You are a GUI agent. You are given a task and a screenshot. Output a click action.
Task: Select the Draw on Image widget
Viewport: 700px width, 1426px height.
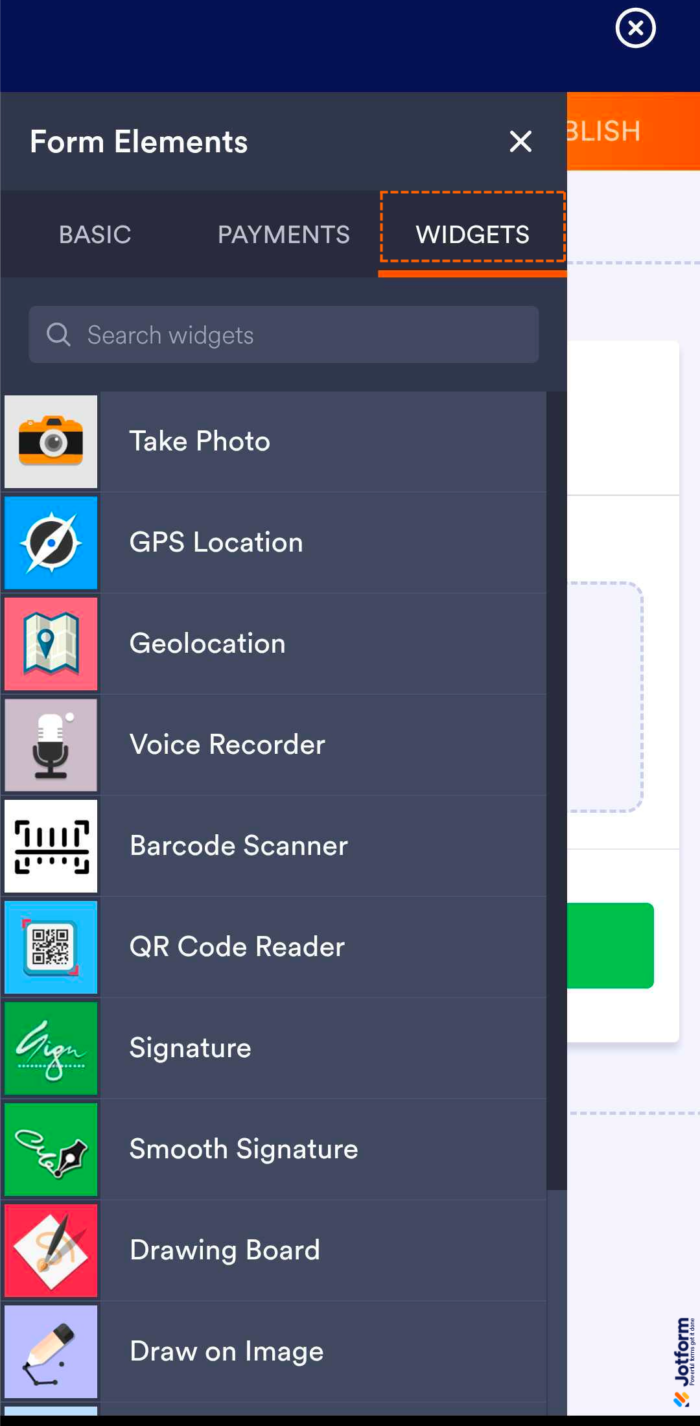point(274,1351)
